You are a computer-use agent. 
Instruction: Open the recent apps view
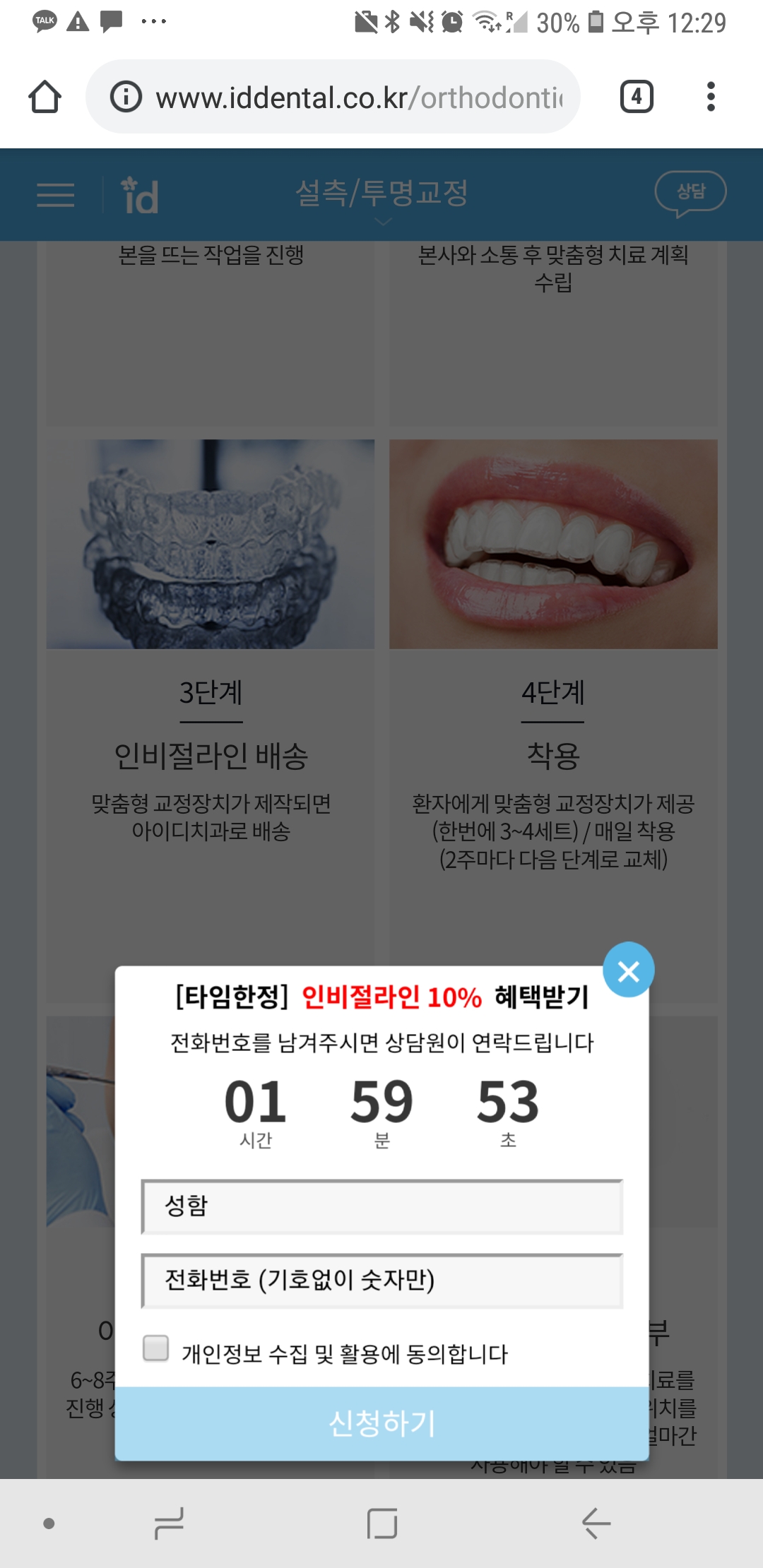(x=170, y=1523)
